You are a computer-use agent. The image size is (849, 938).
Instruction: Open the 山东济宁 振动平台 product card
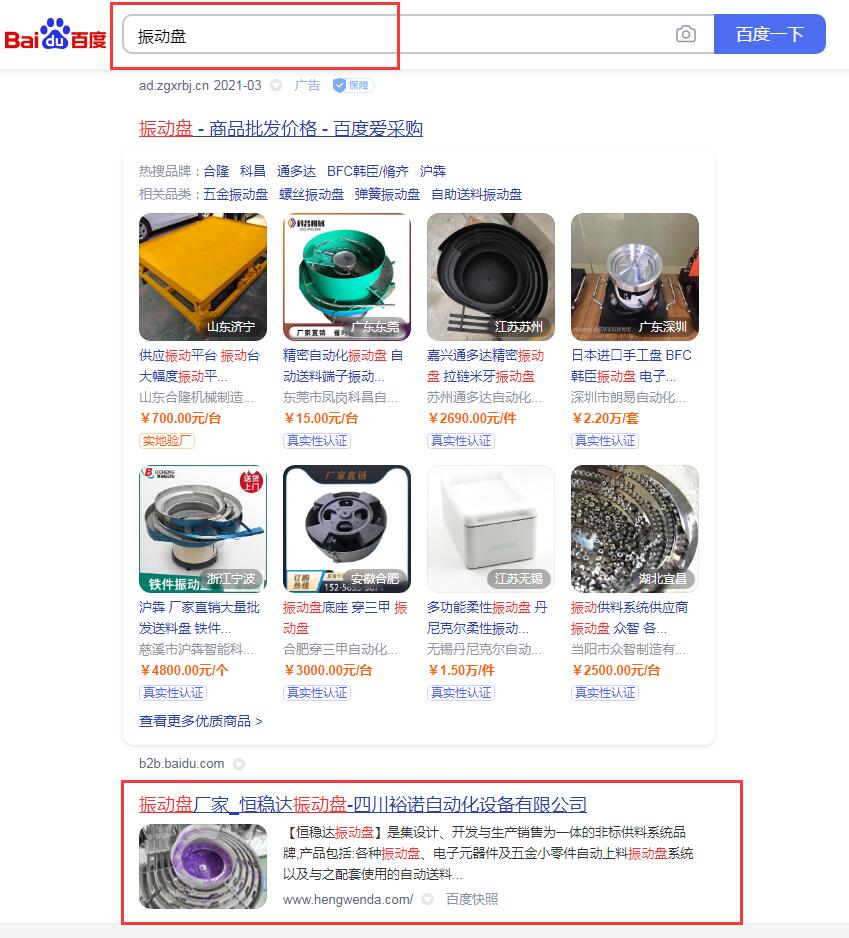click(x=203, y=277)
